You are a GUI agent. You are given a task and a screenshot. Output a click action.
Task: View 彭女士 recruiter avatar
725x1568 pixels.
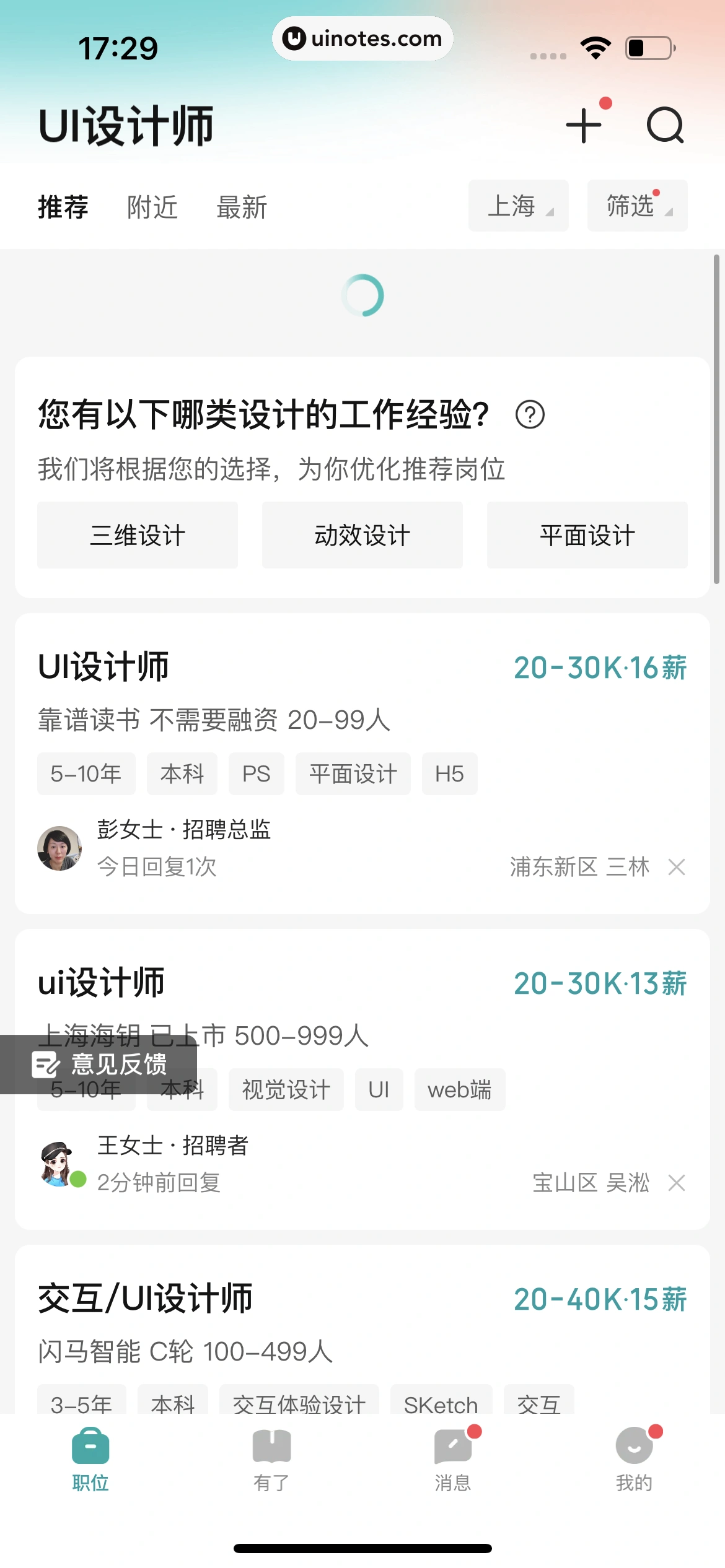59,848
